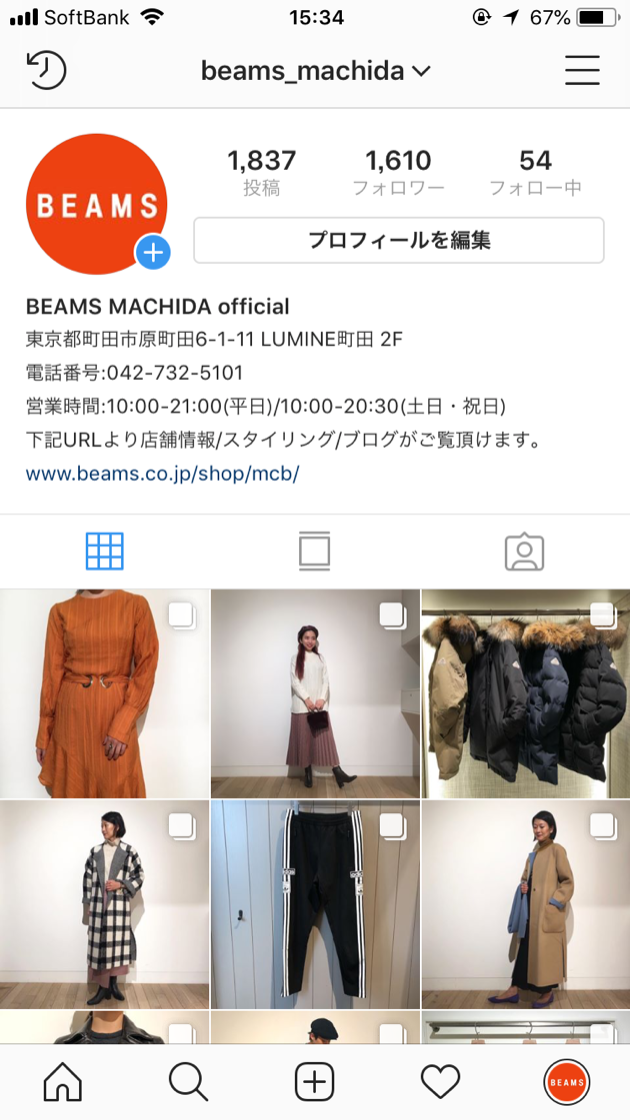Open www.beams.co.jp/shop/mcb/ link
This screenshot has height=1120, width=630.
(163, 473)
